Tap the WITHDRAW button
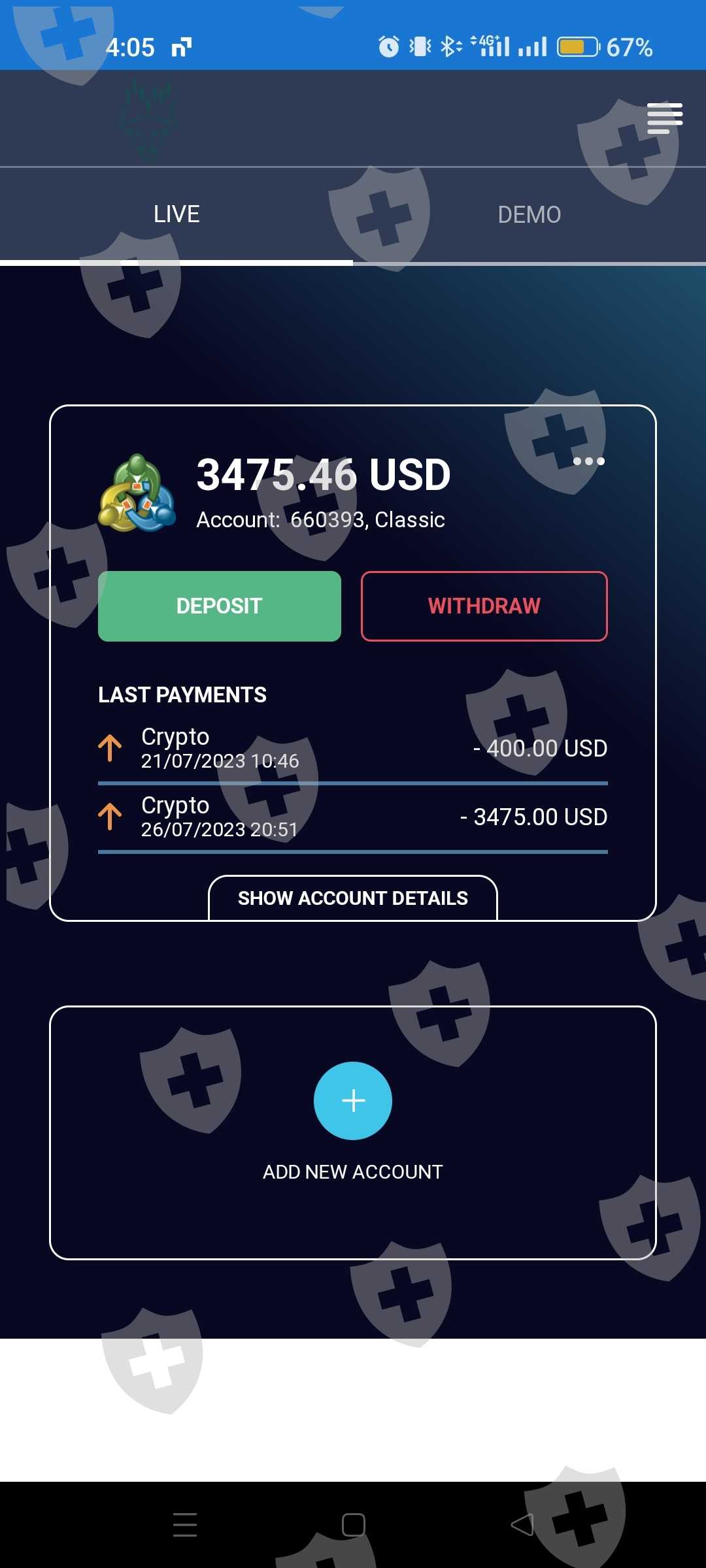The height and width of the screenshot is (1568, 706). 484,606
